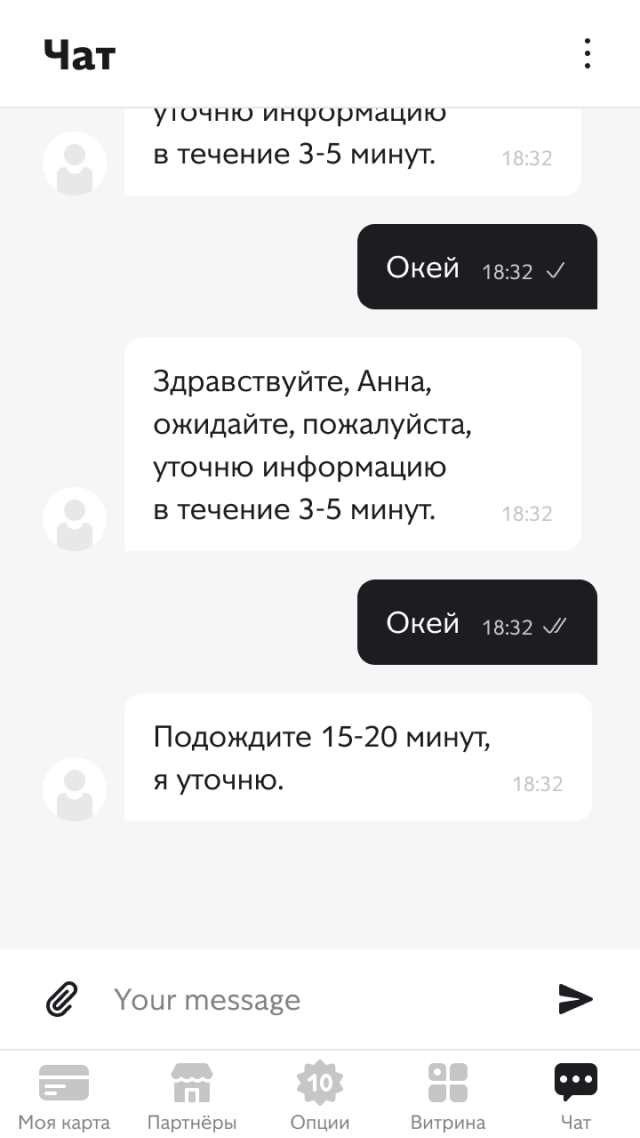Switch to the Витрина tab
640x1138 pixels.
tap(448, 1095)
